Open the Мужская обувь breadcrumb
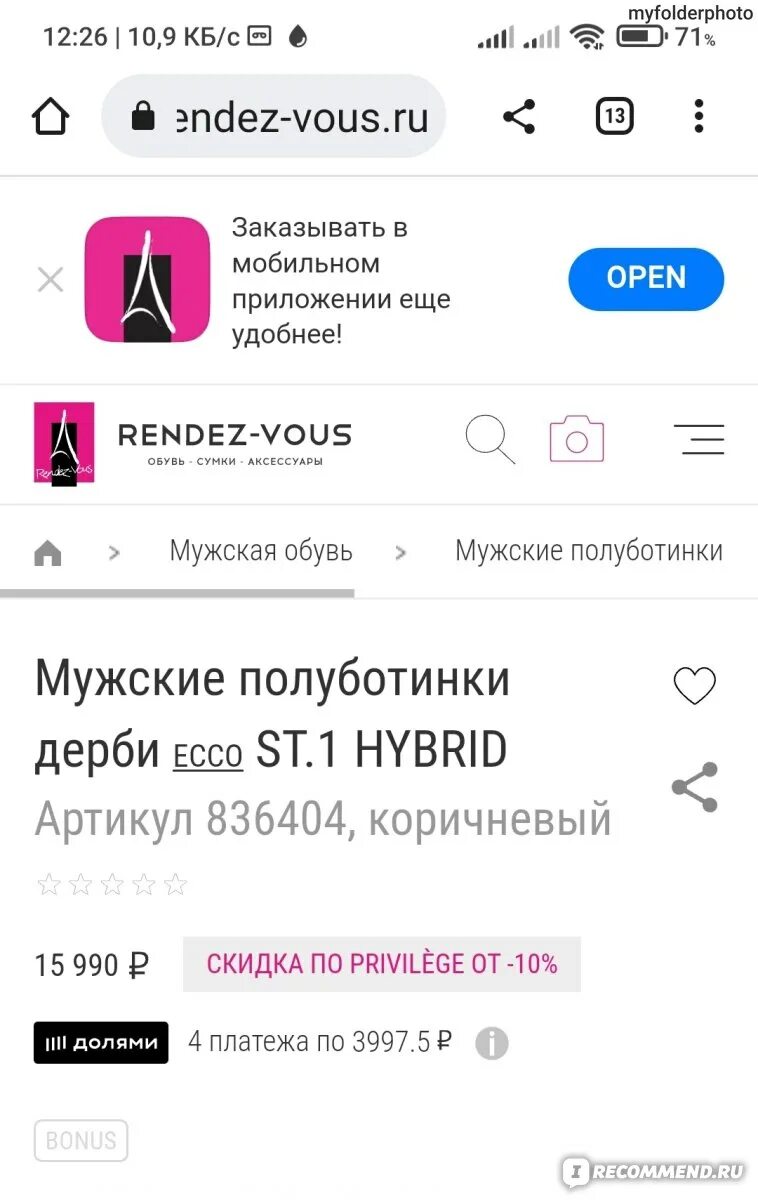This screenshot has width=758, height=1200. point(261,551)
